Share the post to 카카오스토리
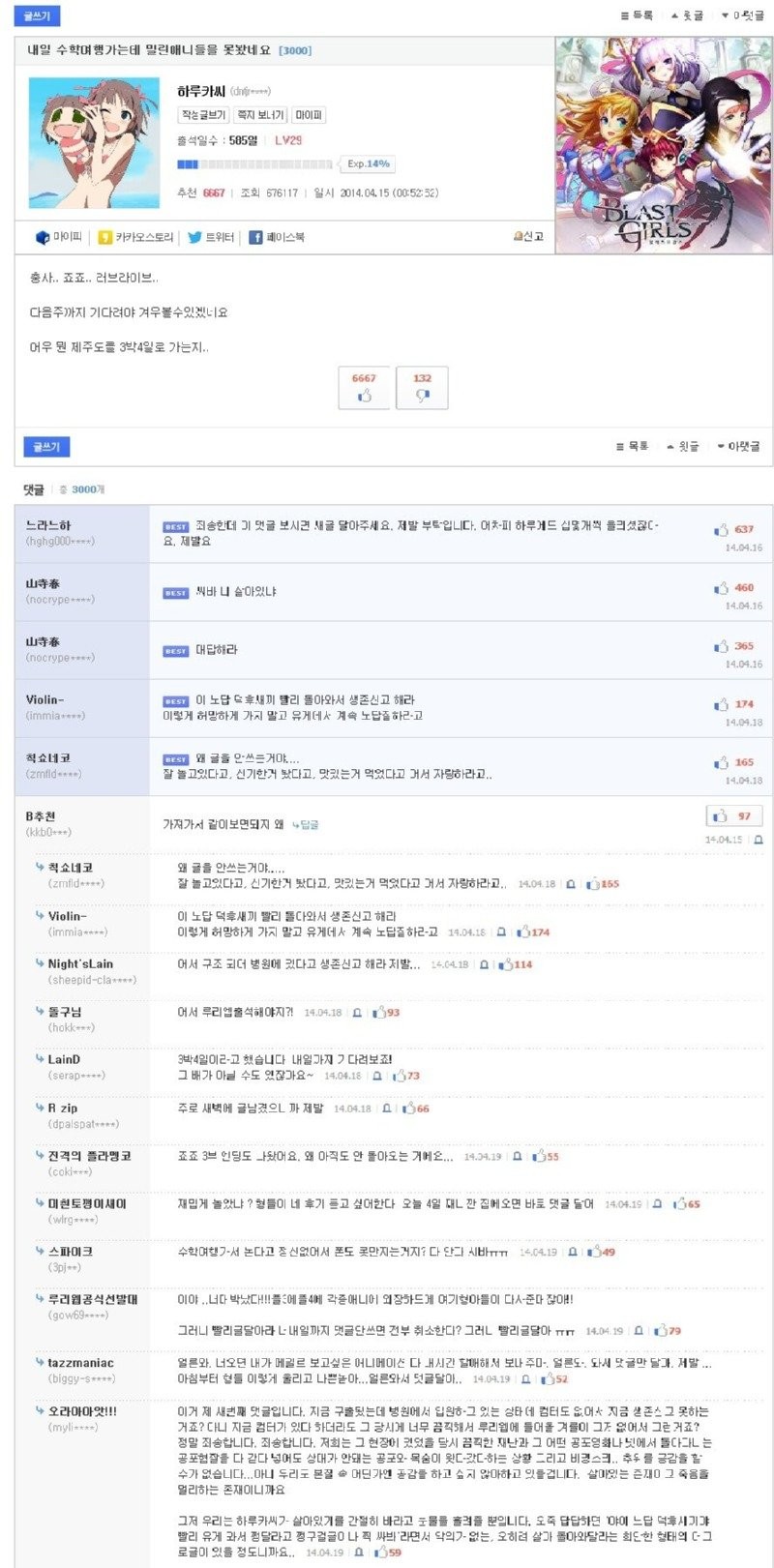 (135, 237)
